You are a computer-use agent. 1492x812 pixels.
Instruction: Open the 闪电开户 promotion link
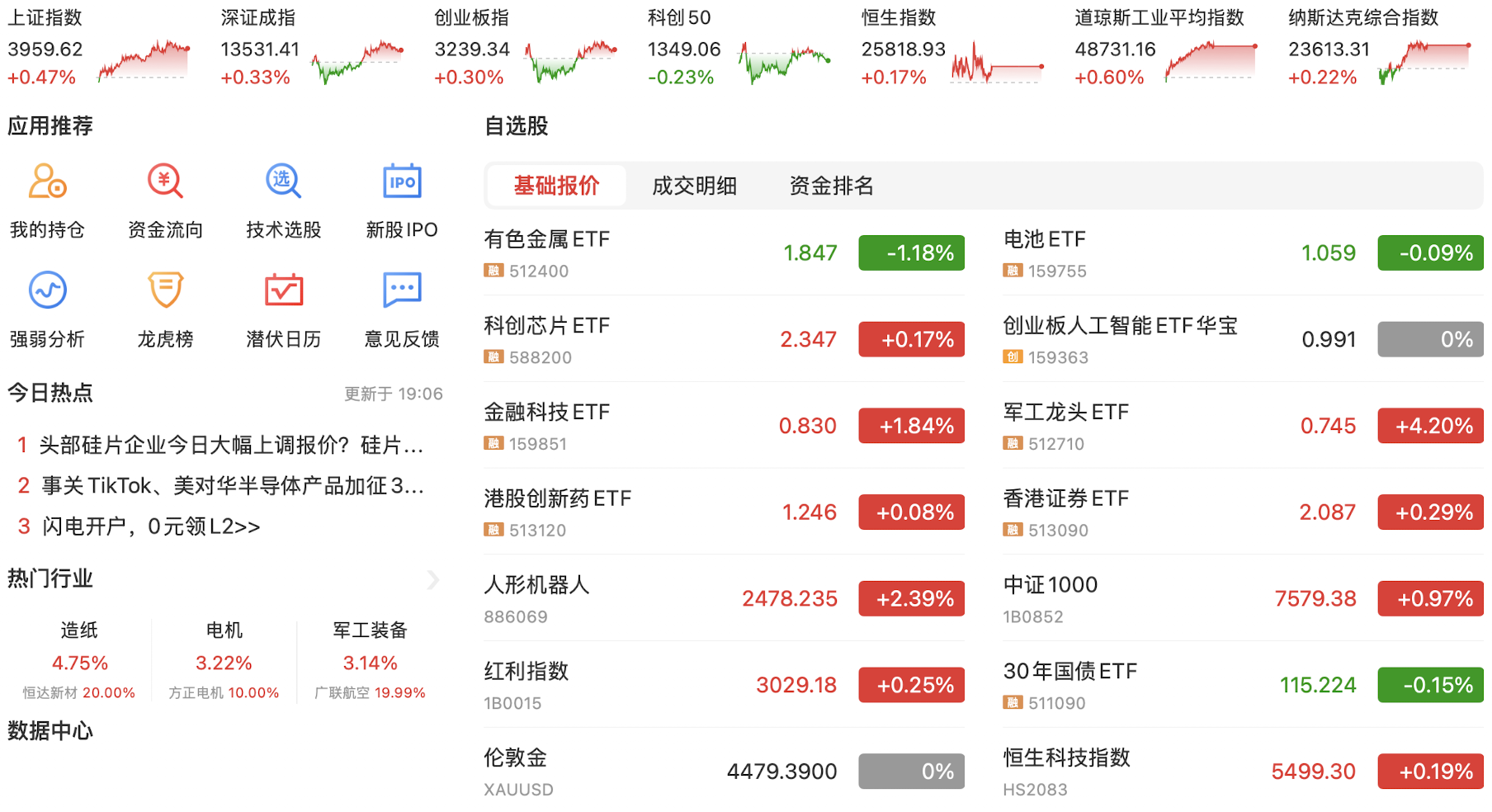coord(151,526)
